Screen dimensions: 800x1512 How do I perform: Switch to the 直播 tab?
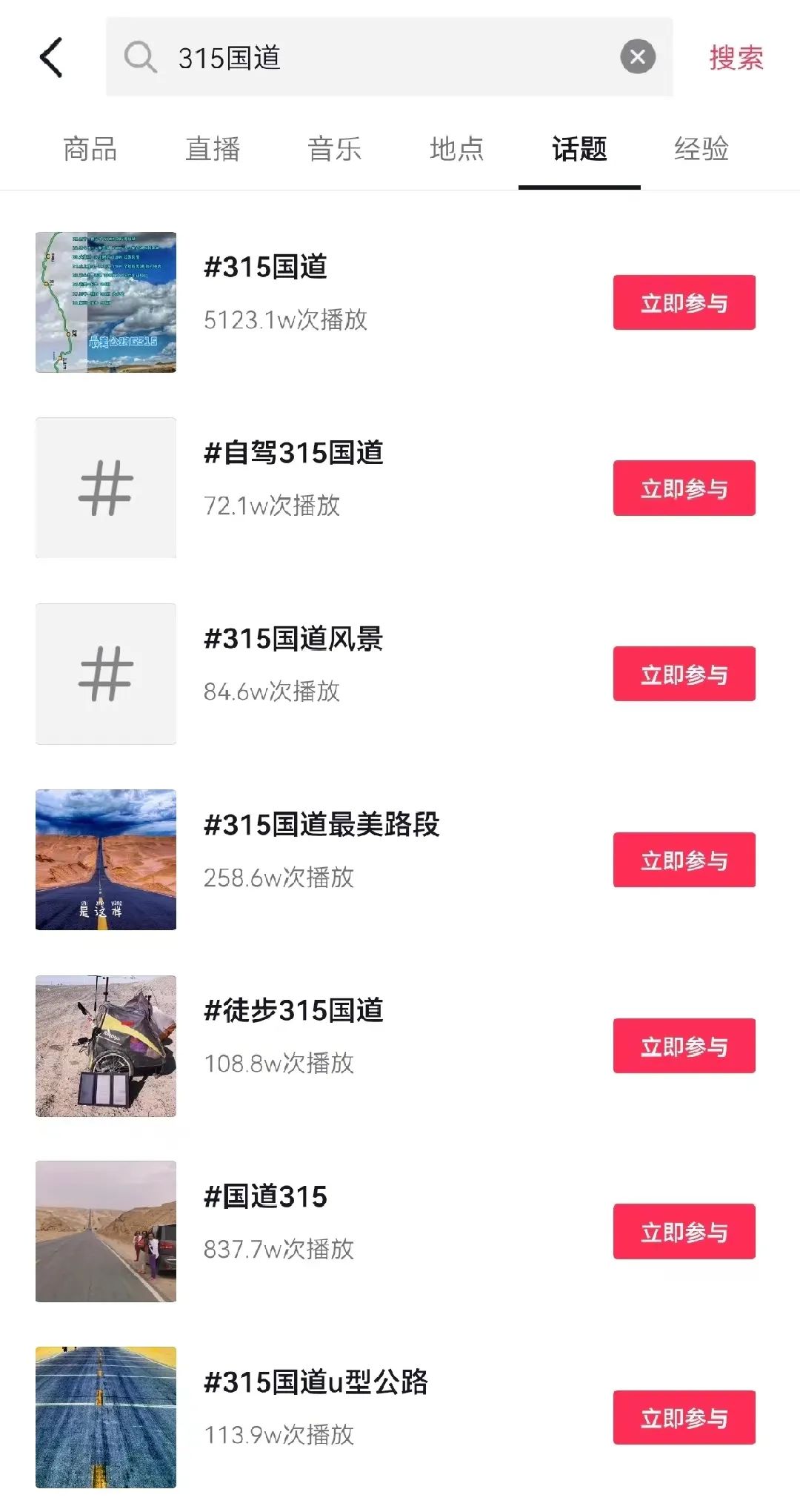click(x=213, y=149)
